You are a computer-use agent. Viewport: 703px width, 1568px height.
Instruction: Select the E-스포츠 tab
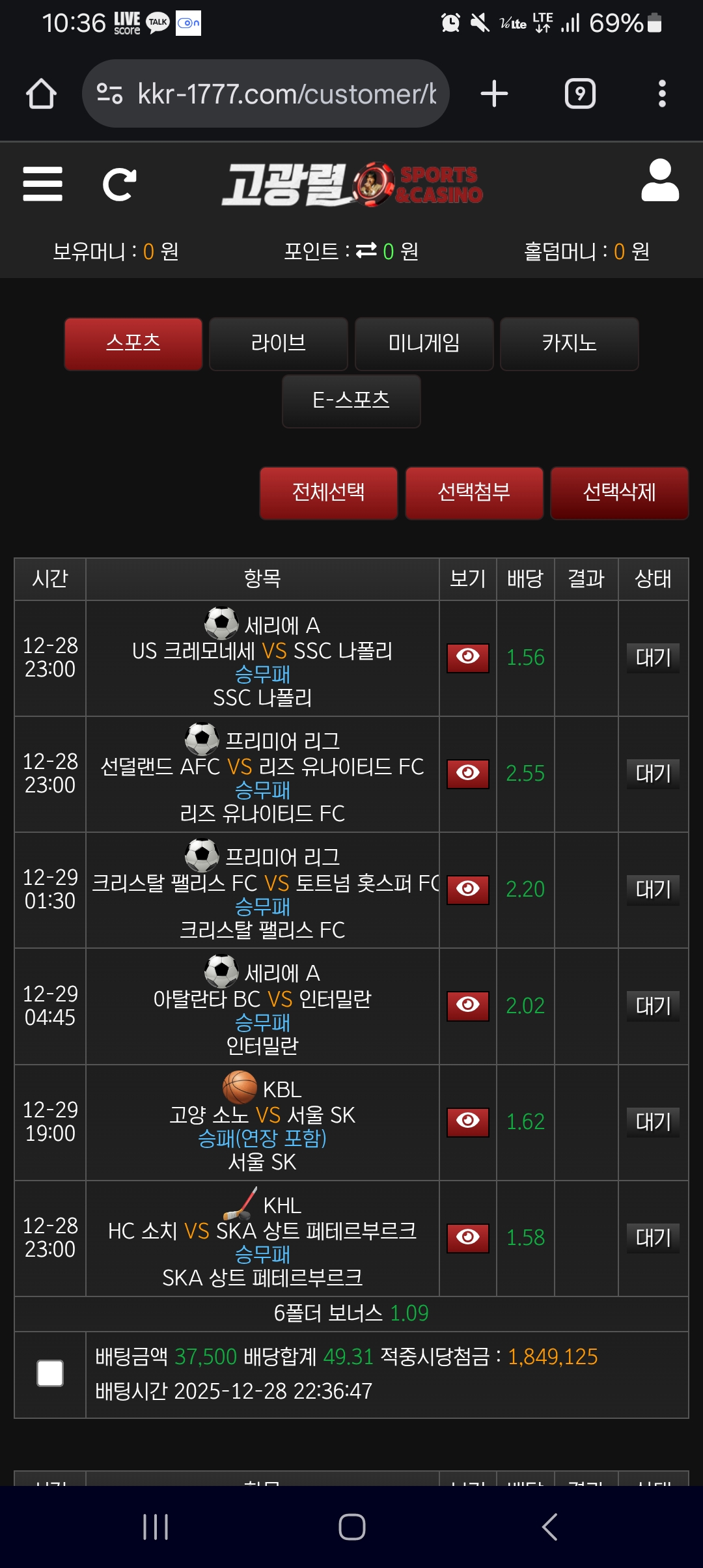pos(351,401)
